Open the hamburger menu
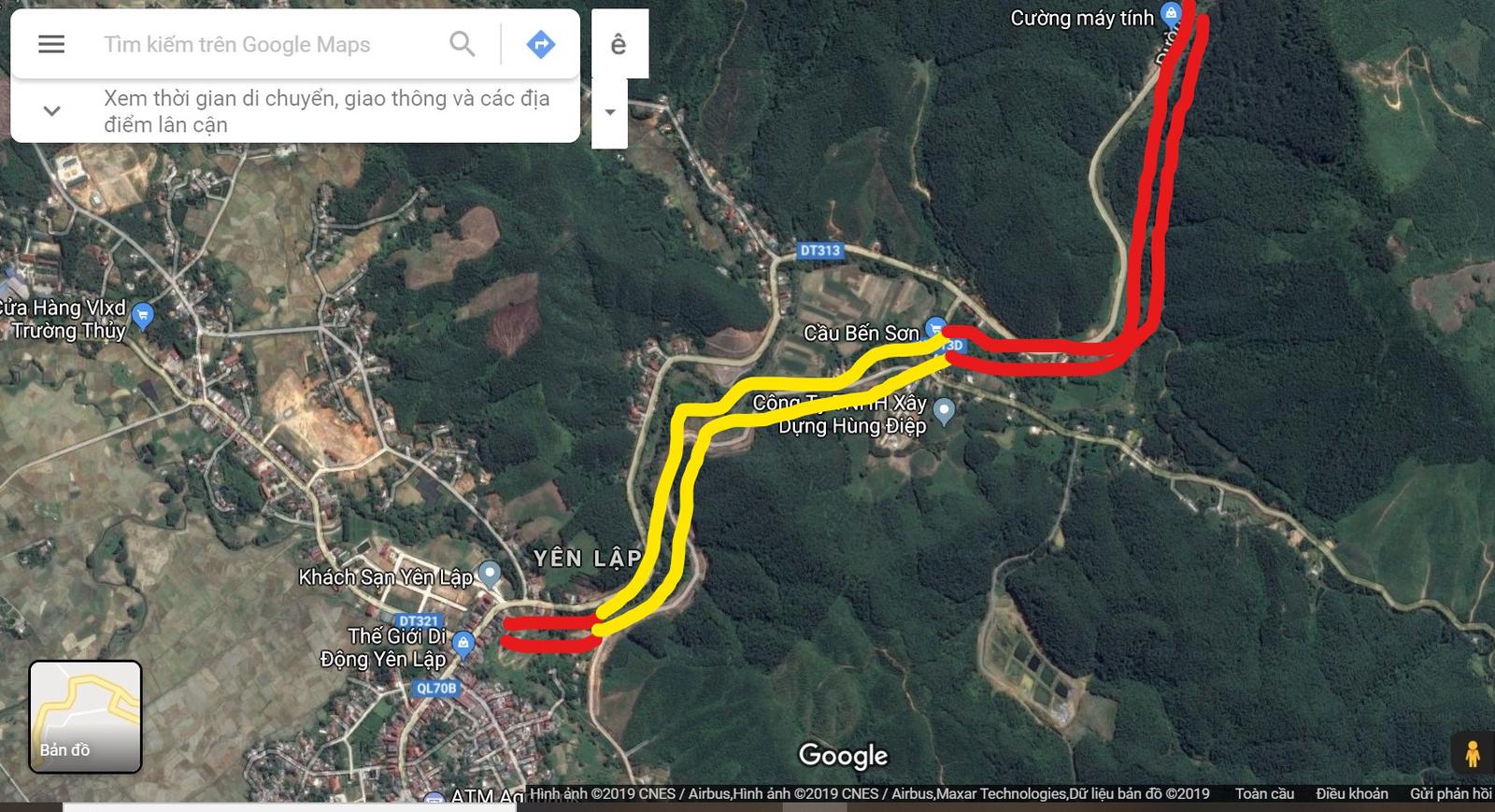The height and width of the screenshot is (812, 1495). click(x=51, y=44)
